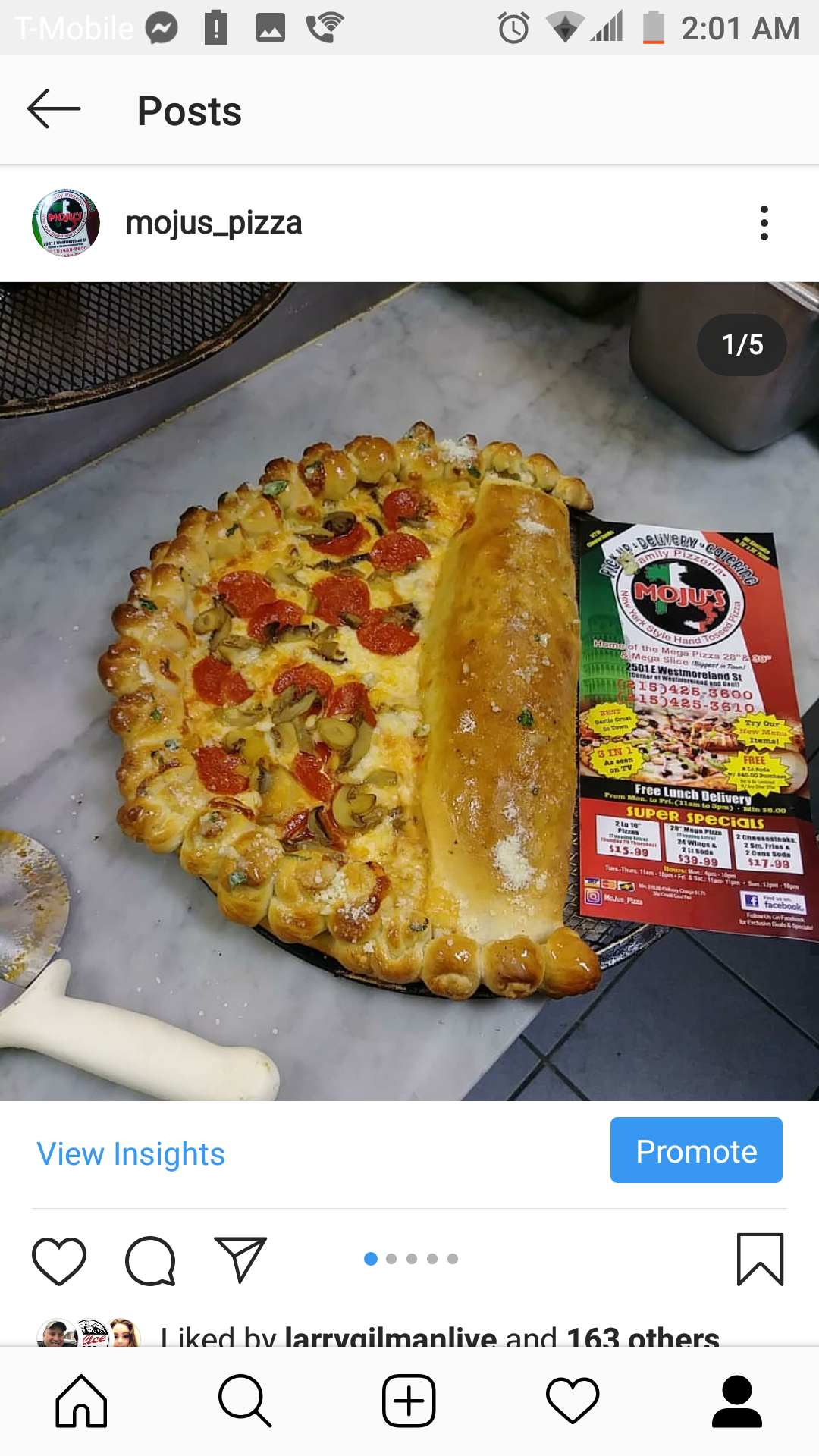
Task: Open the list of 163 others who liked
Action: coord(642,1336)
